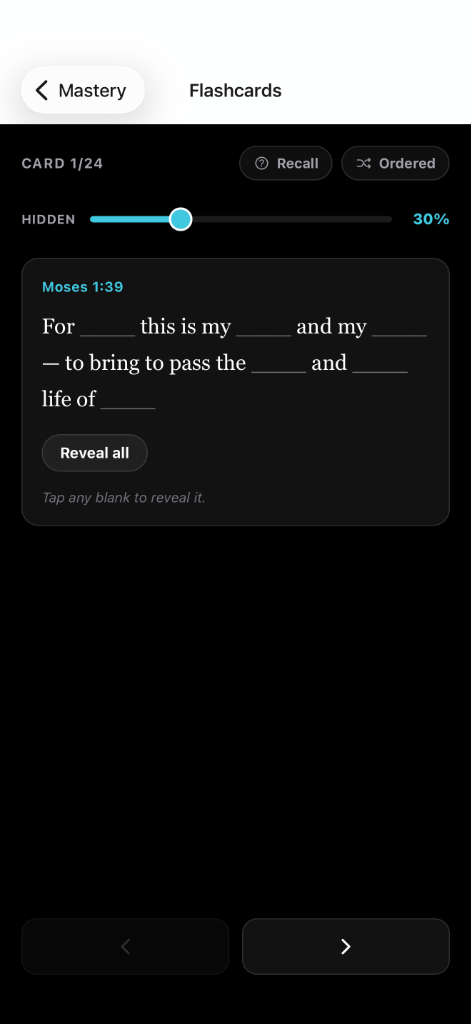Switch the Recall mode button
The width and height of the screenshot is (471, 1024).
[x=285, y=163]
